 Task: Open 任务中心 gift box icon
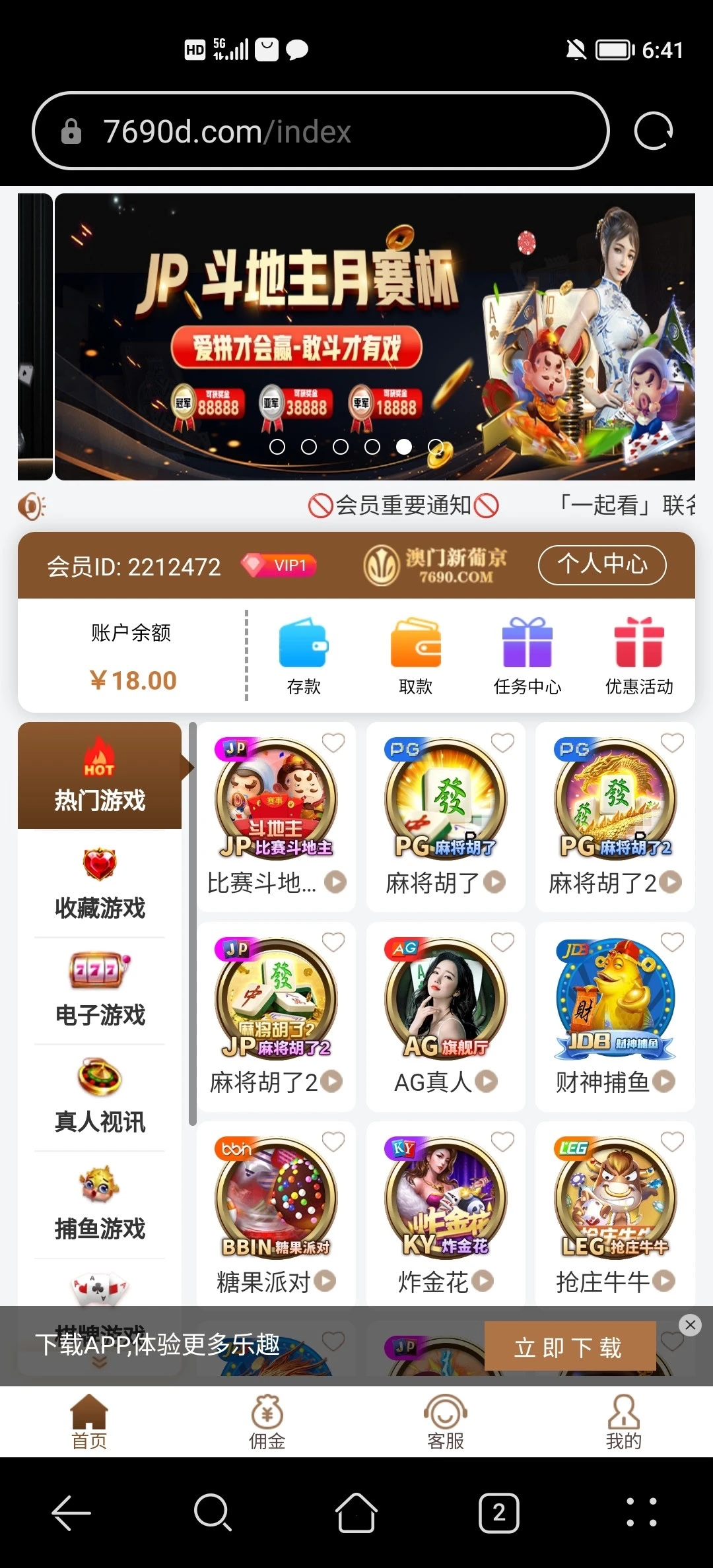point(527,643)
